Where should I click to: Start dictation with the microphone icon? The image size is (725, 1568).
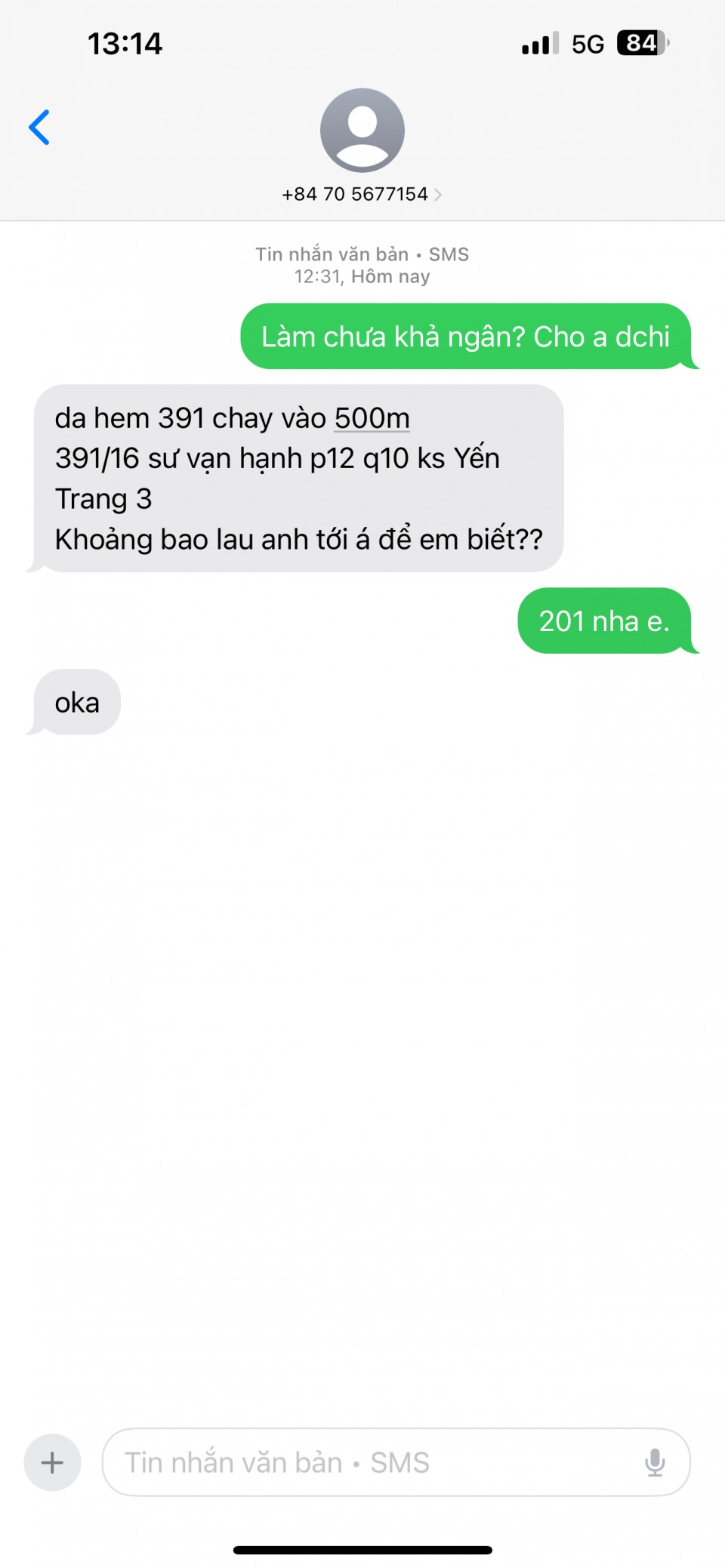pyautogui.click(x=655, y=1462)
